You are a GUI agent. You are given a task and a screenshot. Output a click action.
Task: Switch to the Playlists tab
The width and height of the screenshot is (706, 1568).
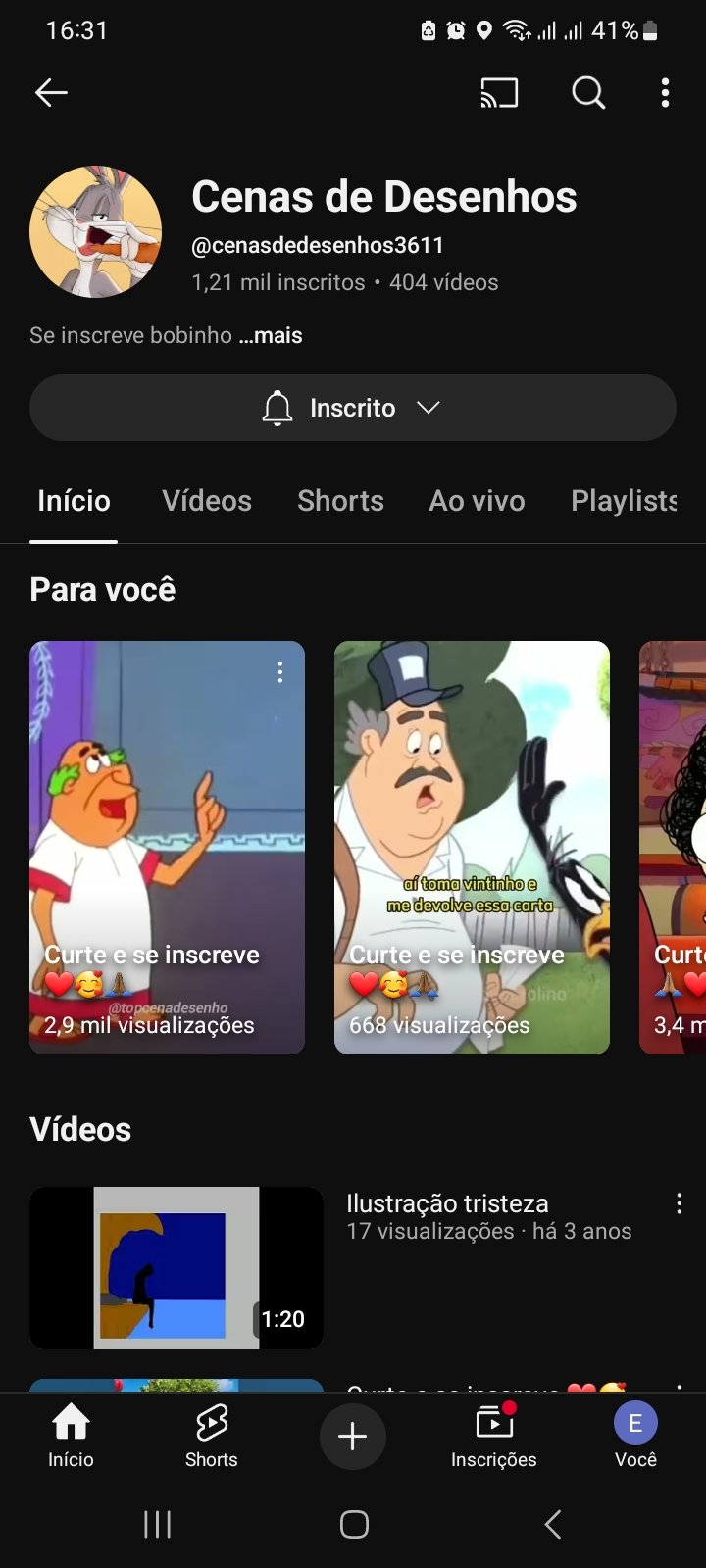pos(624,501)
